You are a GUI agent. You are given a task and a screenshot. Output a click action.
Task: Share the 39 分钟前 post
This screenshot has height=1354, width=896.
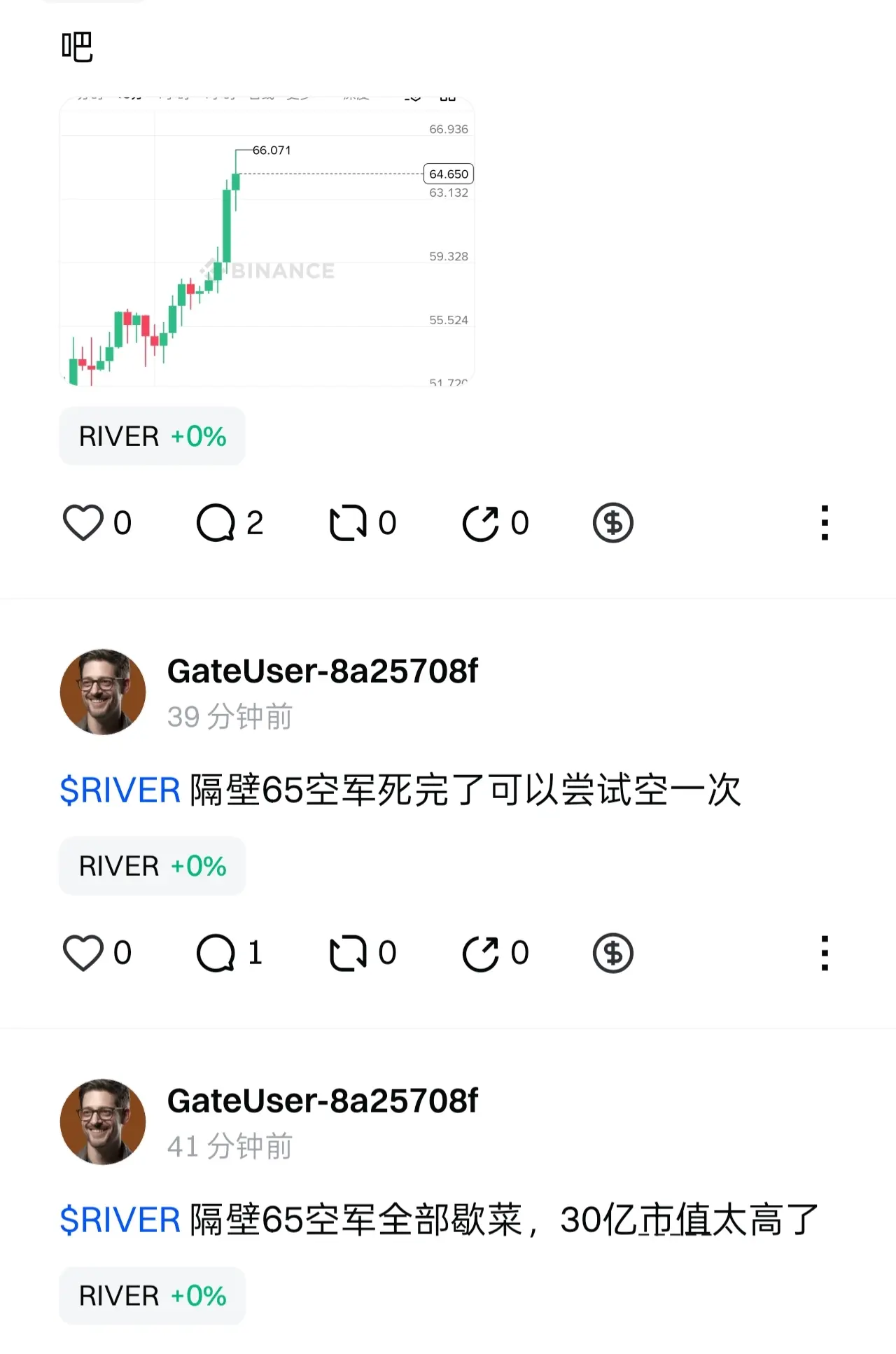tap(481, 953)
